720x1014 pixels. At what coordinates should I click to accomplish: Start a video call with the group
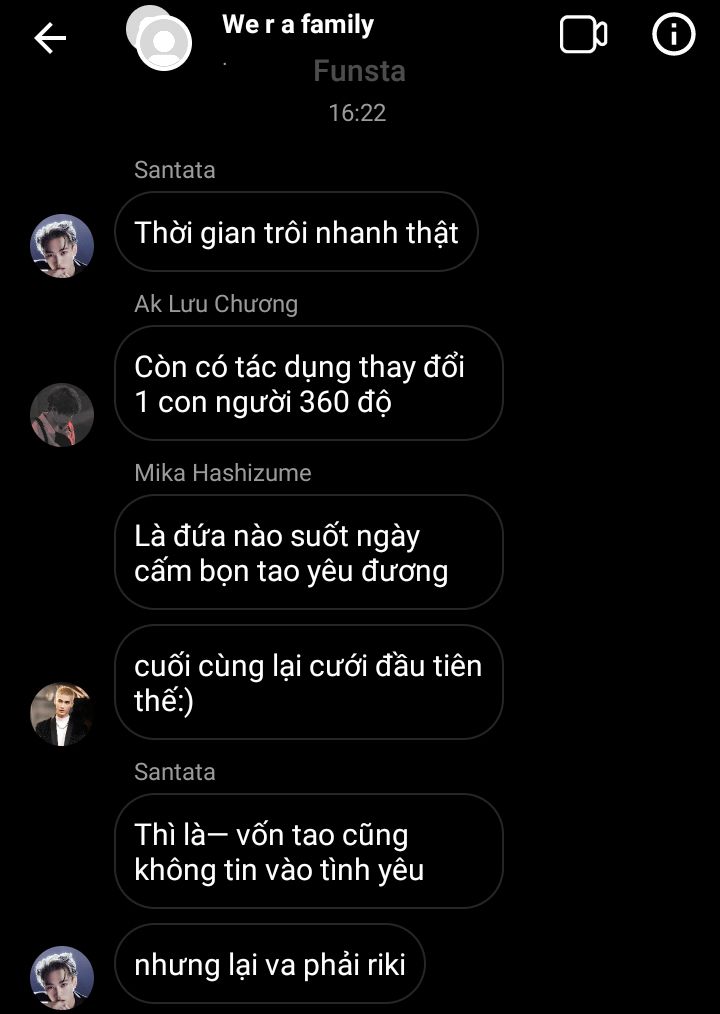pyautogui.click(x=583, y=36)
